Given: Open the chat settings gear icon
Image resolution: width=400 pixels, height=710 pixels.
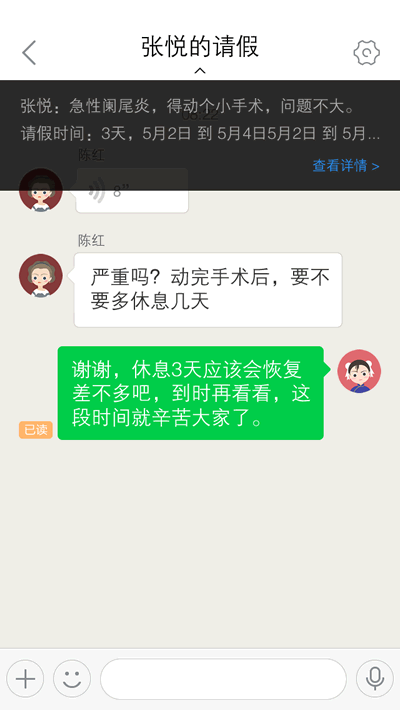Looking at the screenshot, I should pyautogui.click(x=366, y=53).
